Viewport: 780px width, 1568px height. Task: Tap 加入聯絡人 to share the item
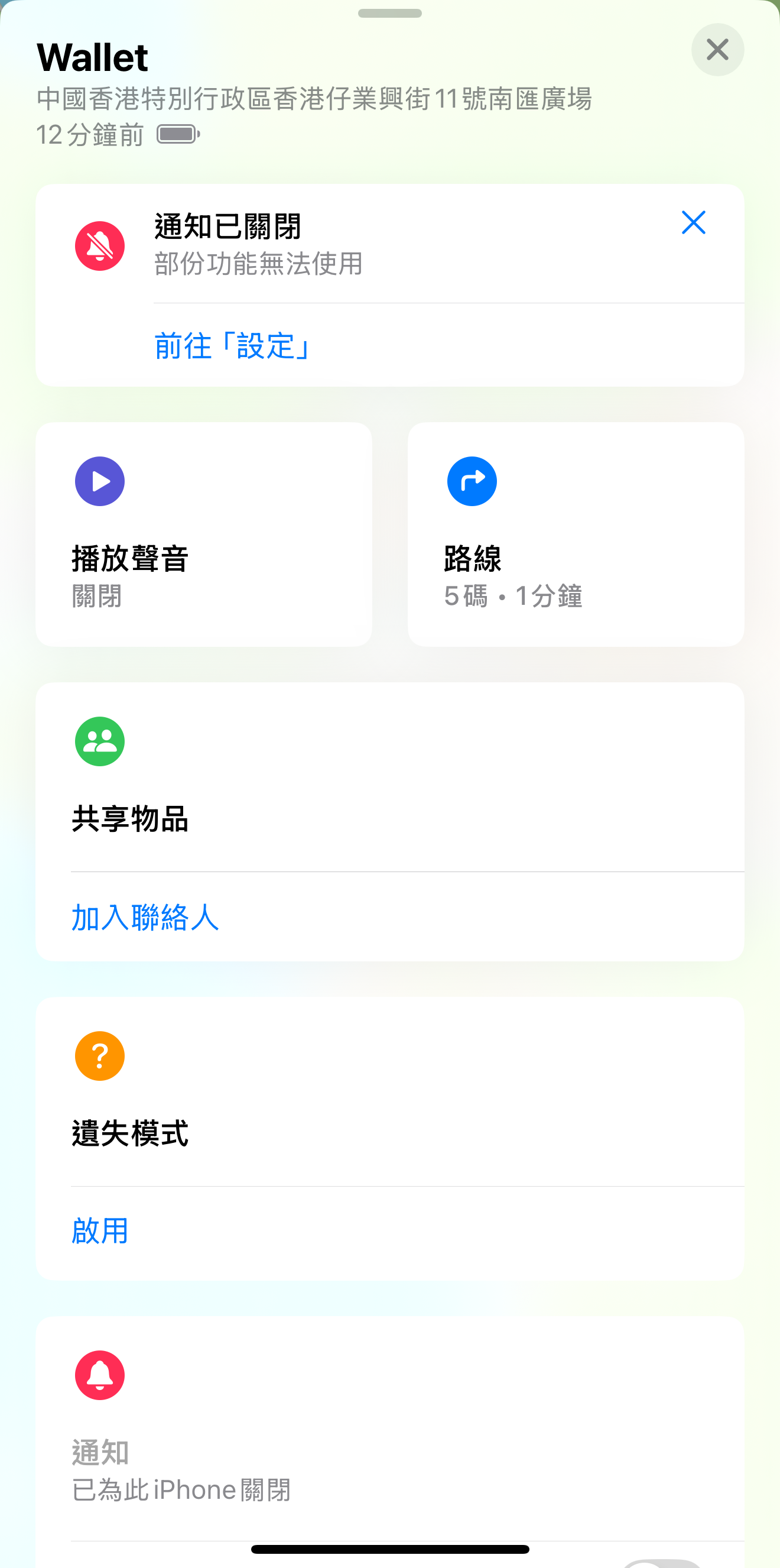tap(145, 916)
